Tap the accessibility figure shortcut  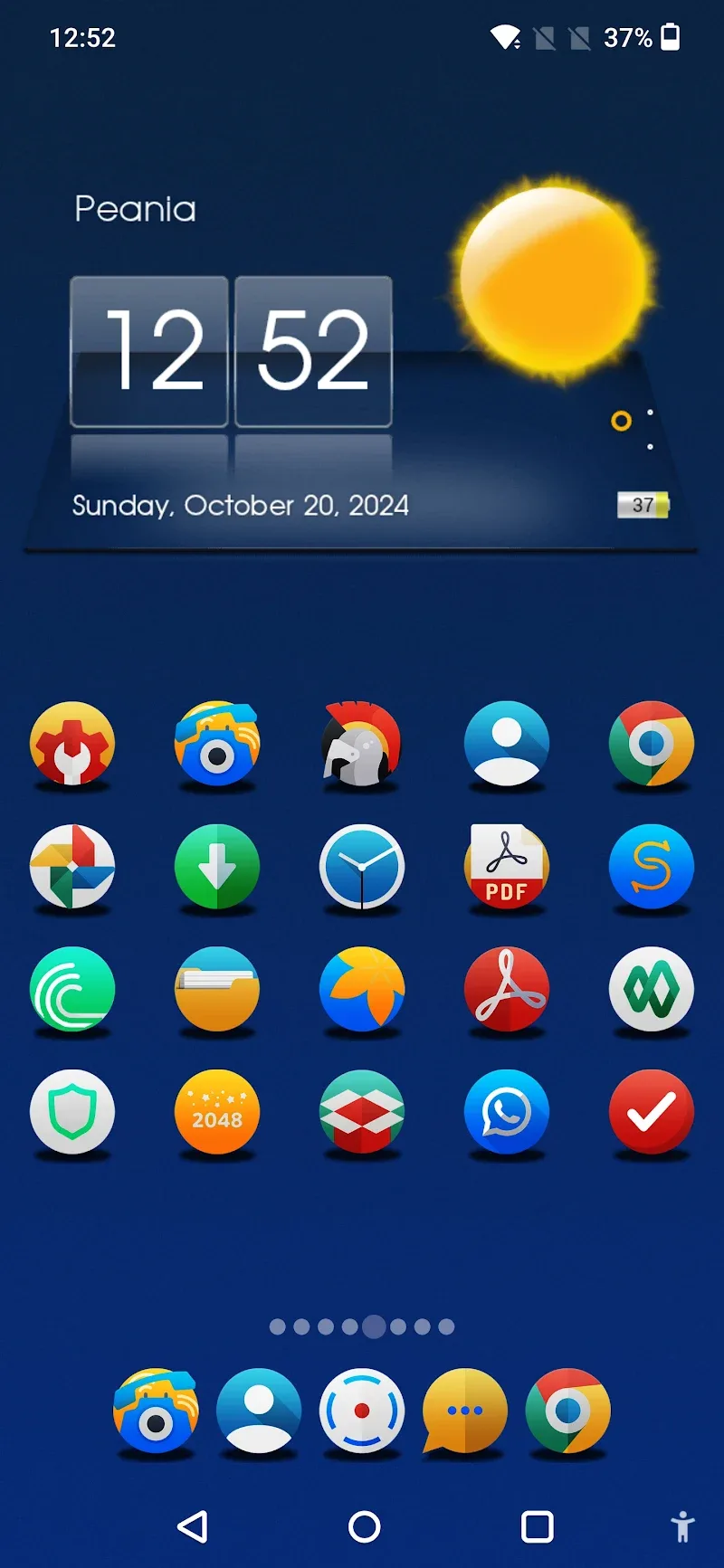[683, 1526]
